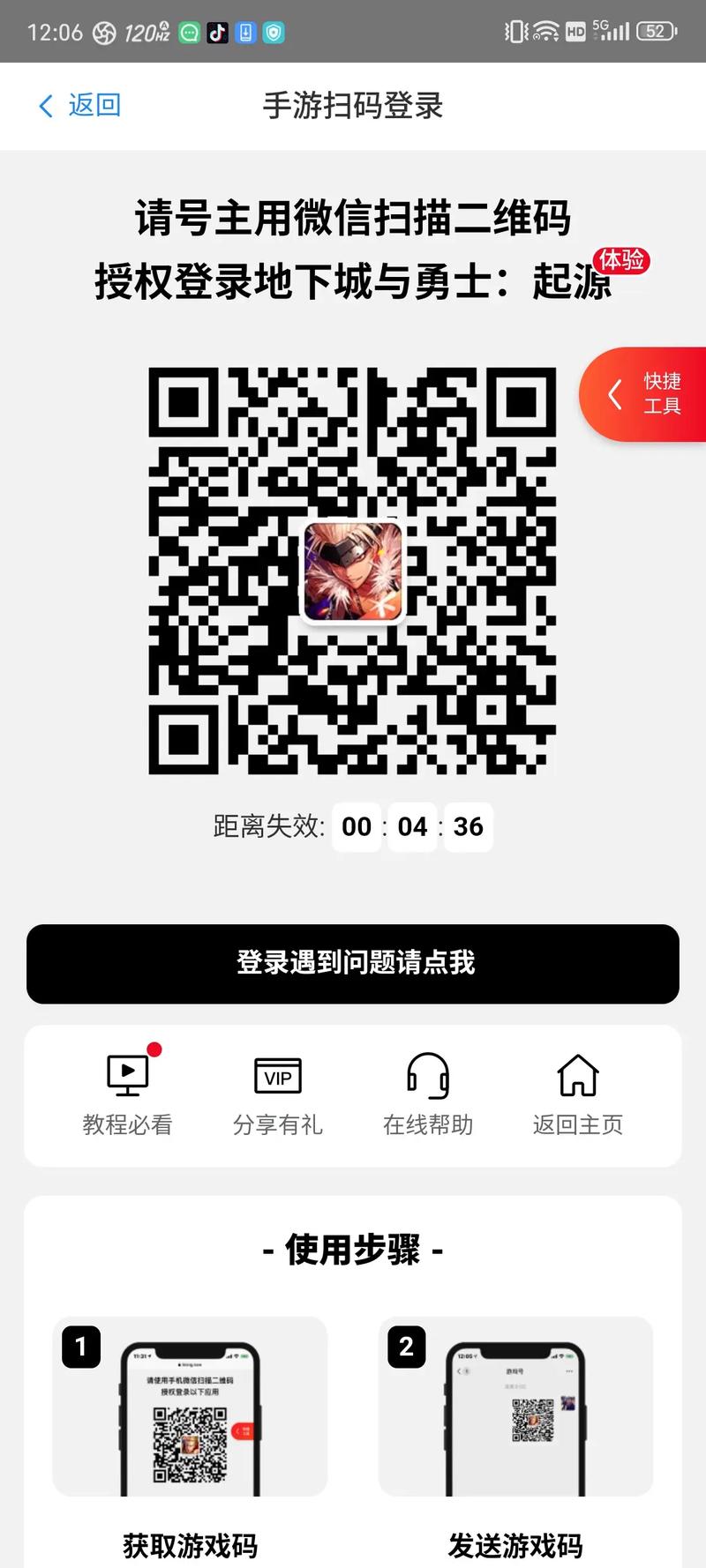Open the 教程必看 tutorial video icon
706x1568 pixels.
tap(126, 1075)
